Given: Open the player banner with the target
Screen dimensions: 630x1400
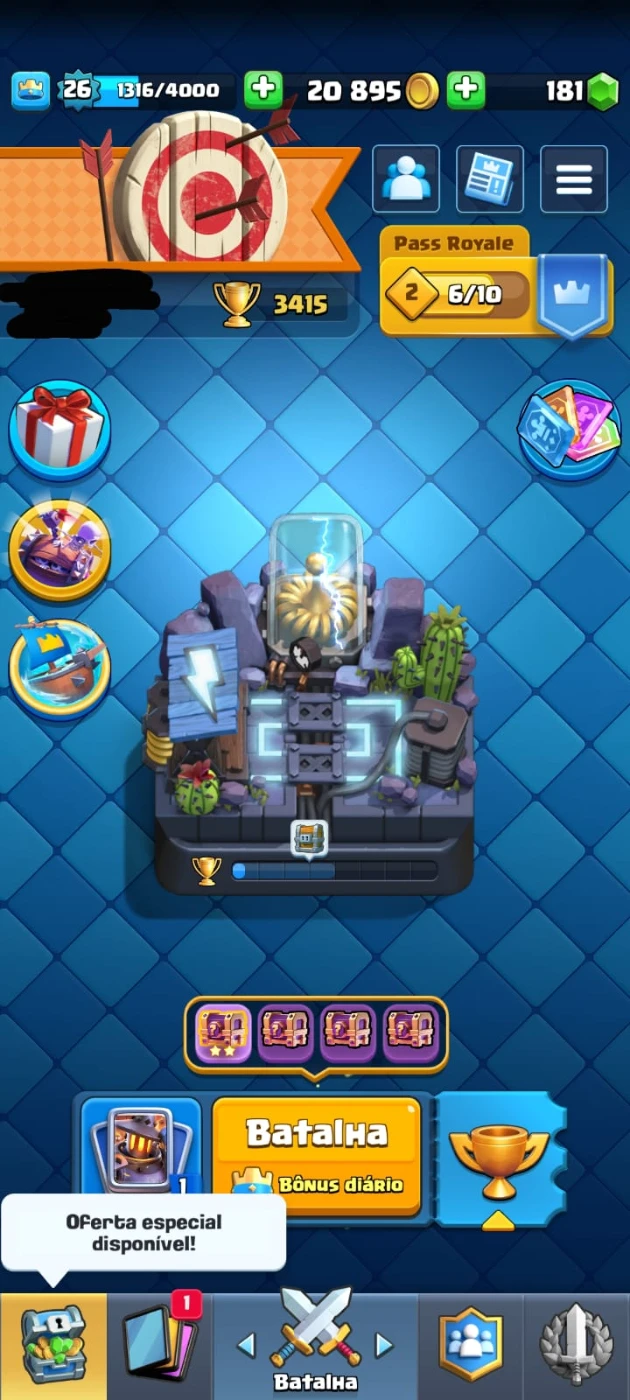Looking at the screenshot, I should [x=180, y=200].
